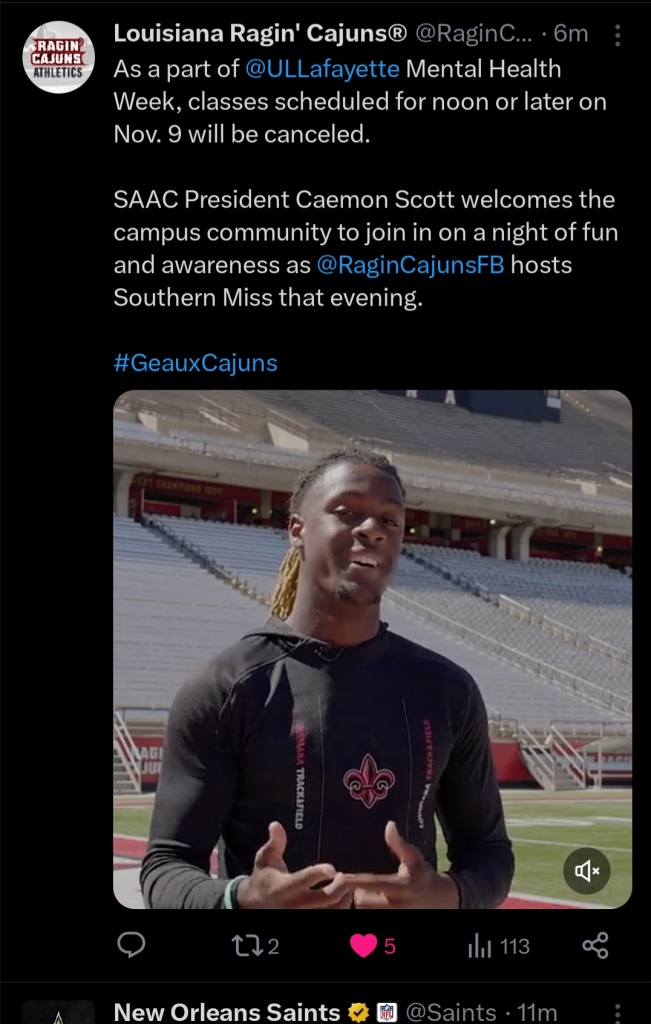Viewport: 651px width, 1024px height.
Task: Unlike the Ragin' Cajuns post
Action: 366,945
